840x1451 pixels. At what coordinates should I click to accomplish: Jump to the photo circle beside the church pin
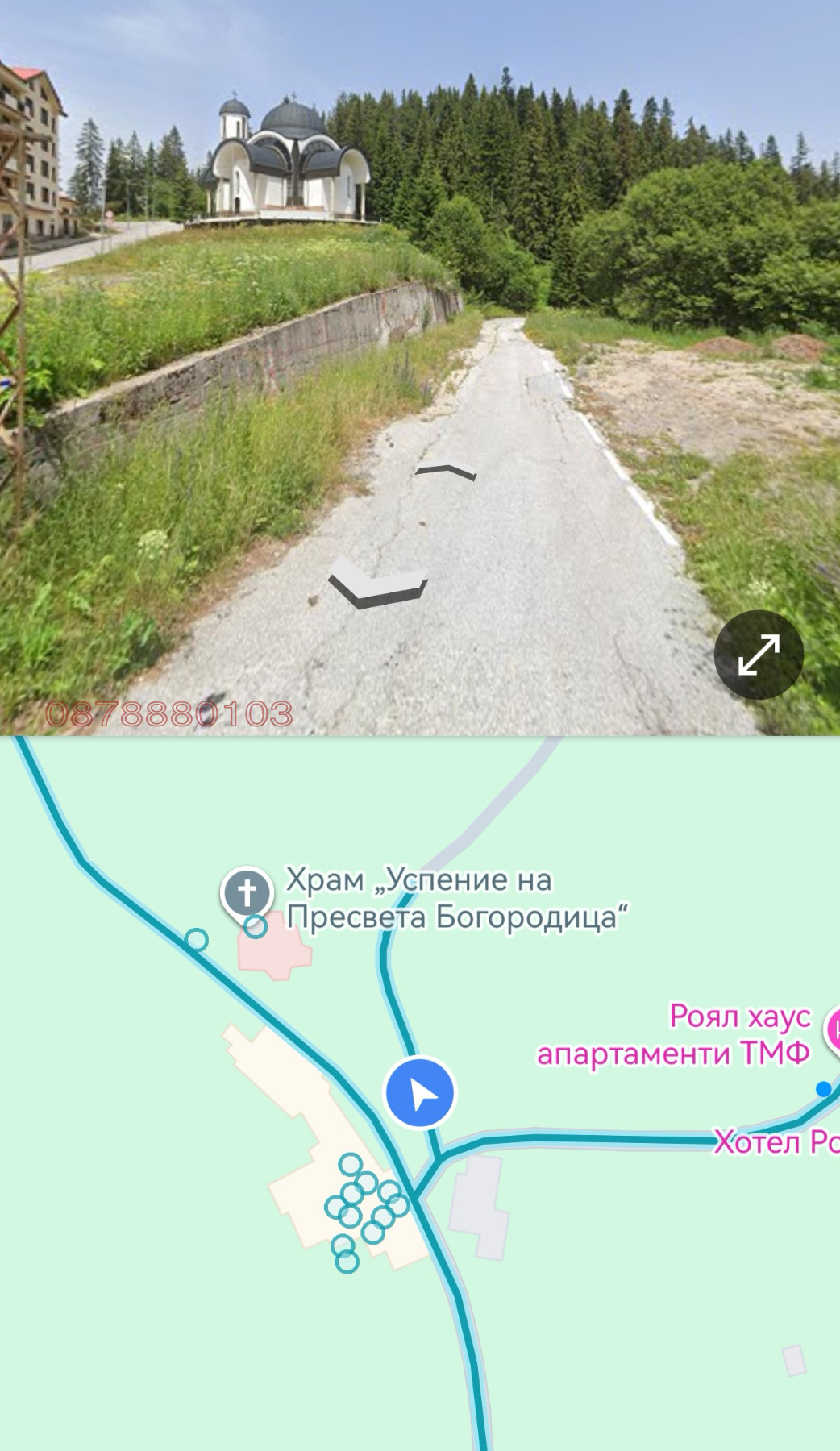(256, 927)
